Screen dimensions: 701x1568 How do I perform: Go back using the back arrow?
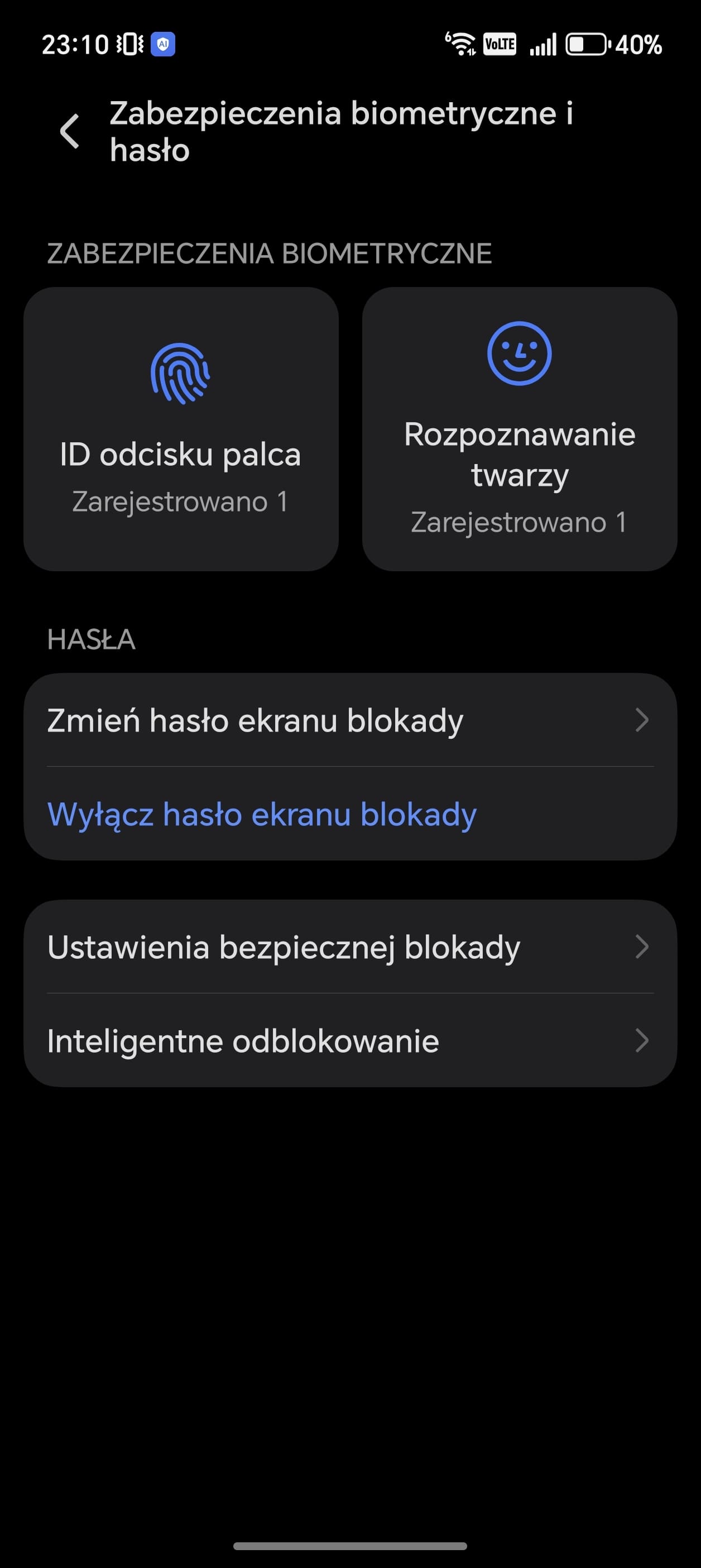[x=70, y=131]
